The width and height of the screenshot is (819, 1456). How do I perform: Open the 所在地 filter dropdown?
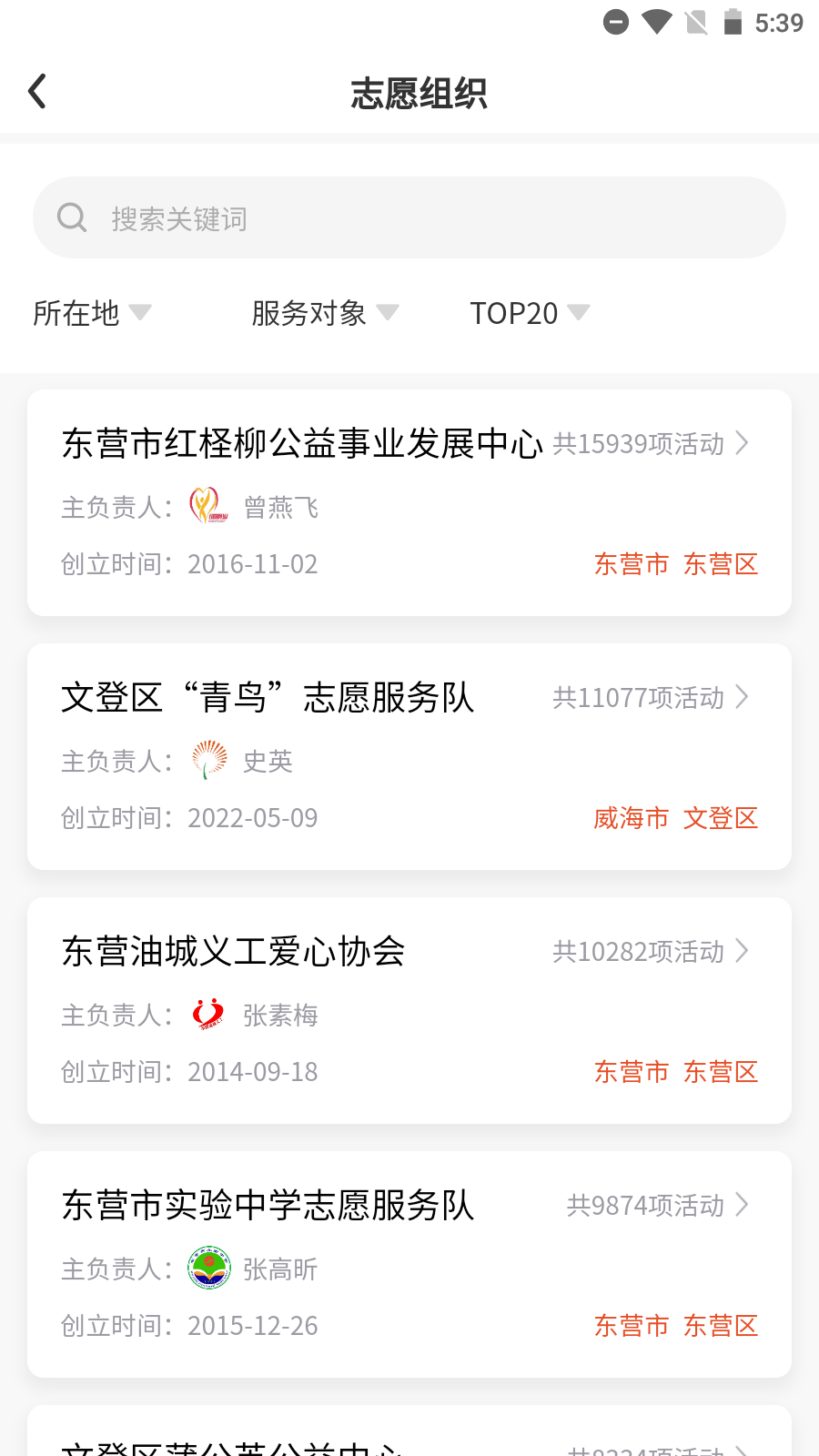pos(91,313)
